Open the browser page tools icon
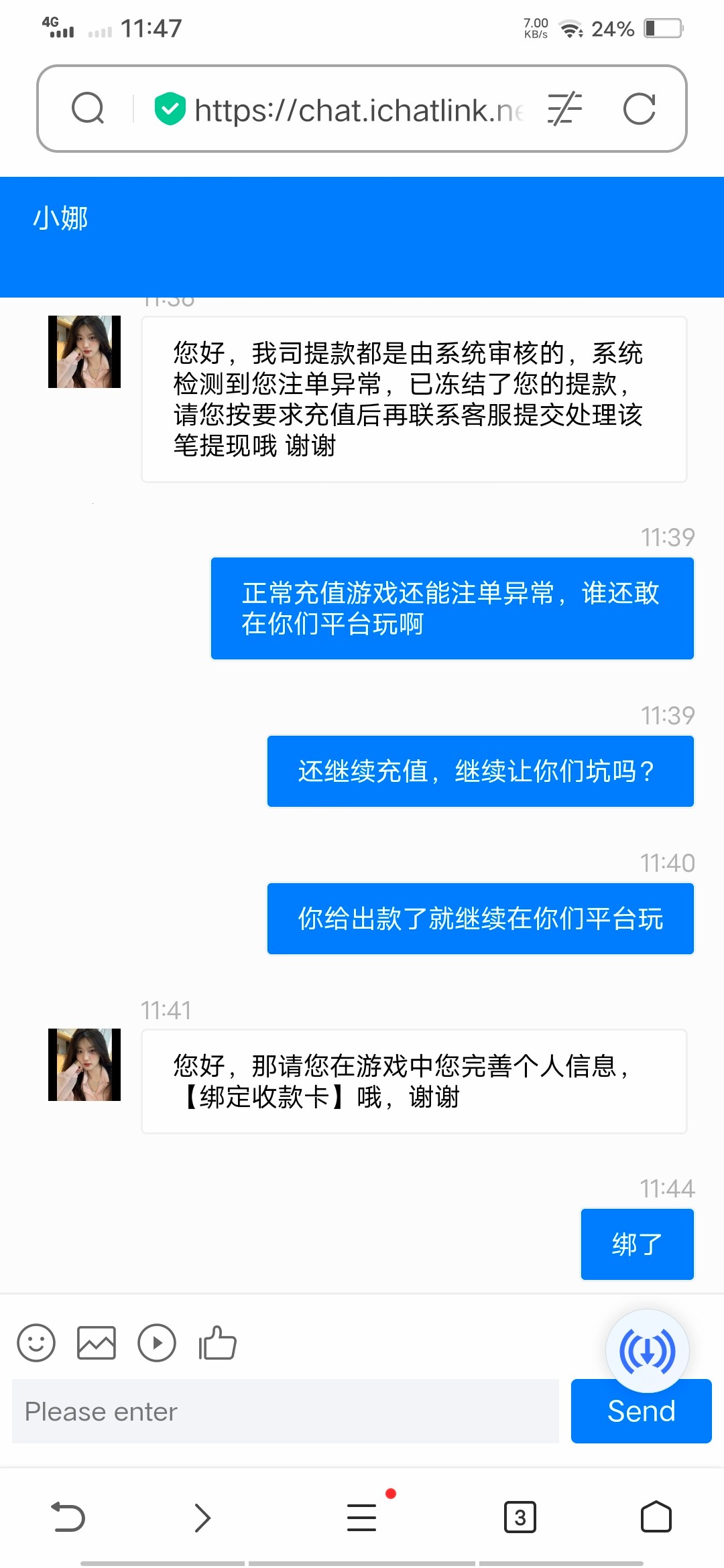The height and width of the screenshot is (1568, 724). tap(564, 109)
